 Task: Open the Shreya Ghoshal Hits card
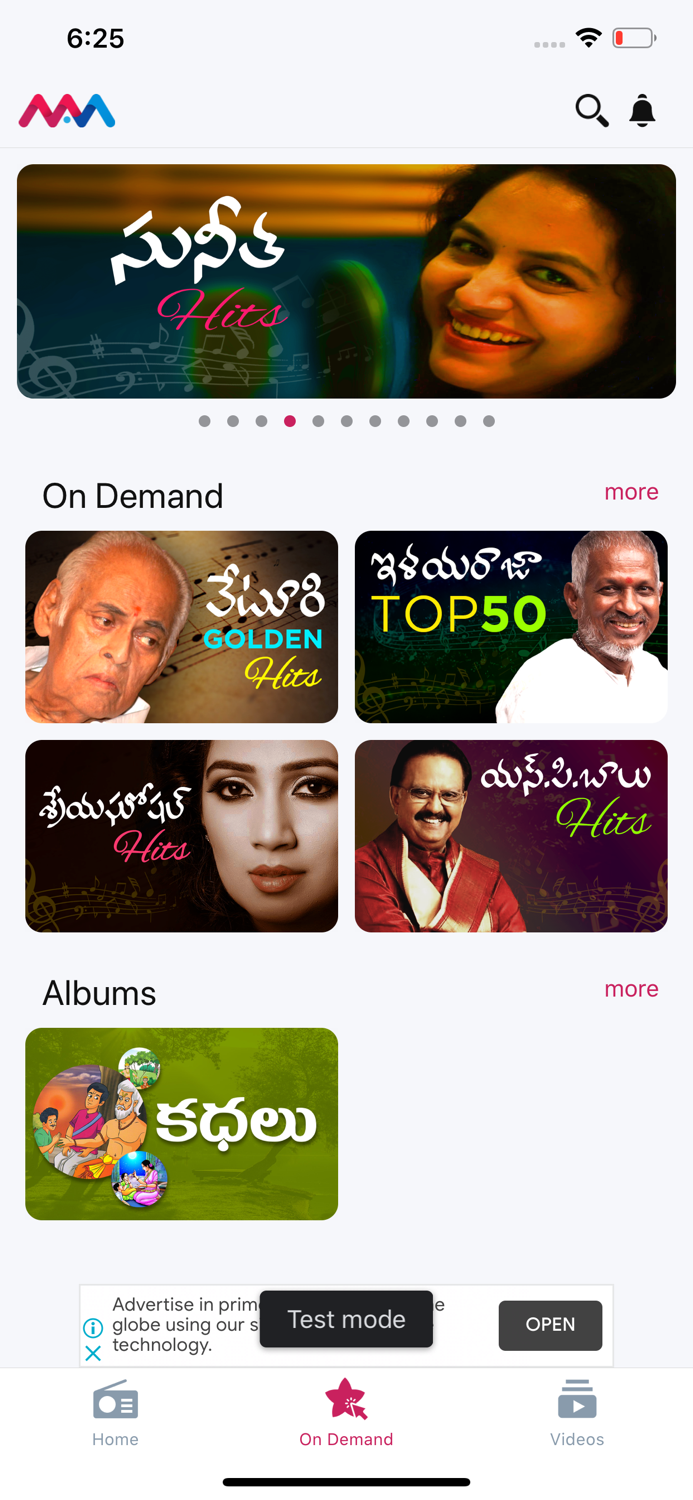point(181,836)
